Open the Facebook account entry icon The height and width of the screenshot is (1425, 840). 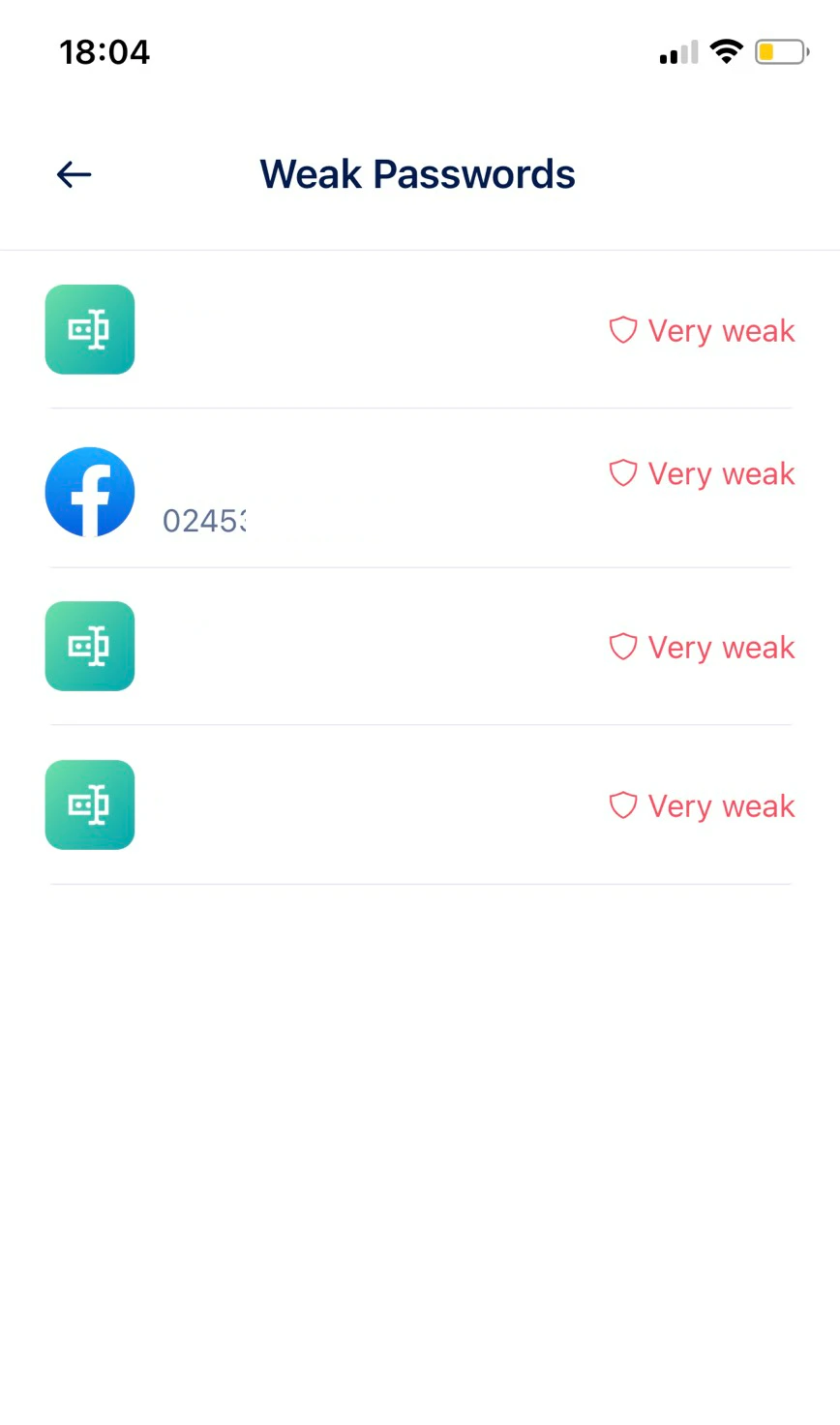(x=89, y=492)
